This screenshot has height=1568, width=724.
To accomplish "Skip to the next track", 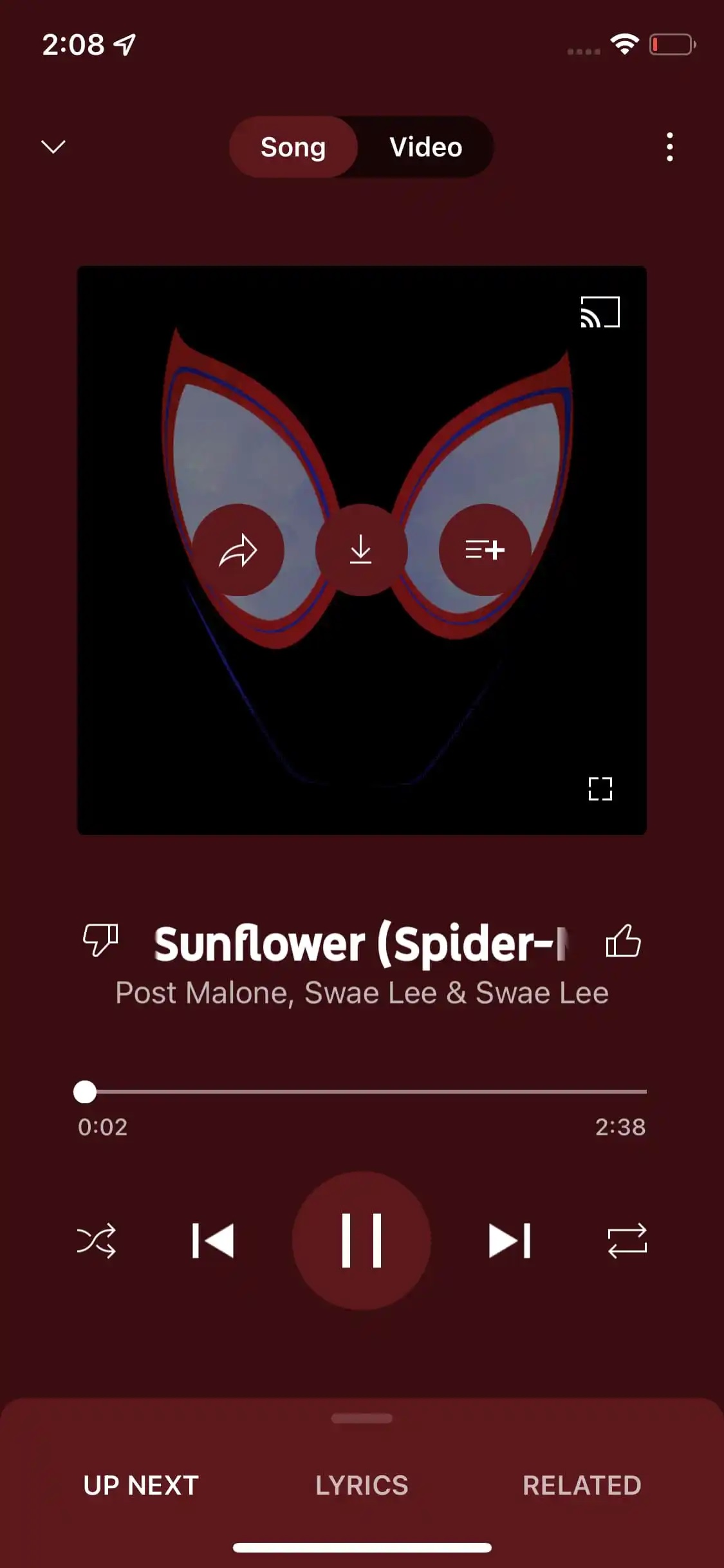I will click(510, 1240).
